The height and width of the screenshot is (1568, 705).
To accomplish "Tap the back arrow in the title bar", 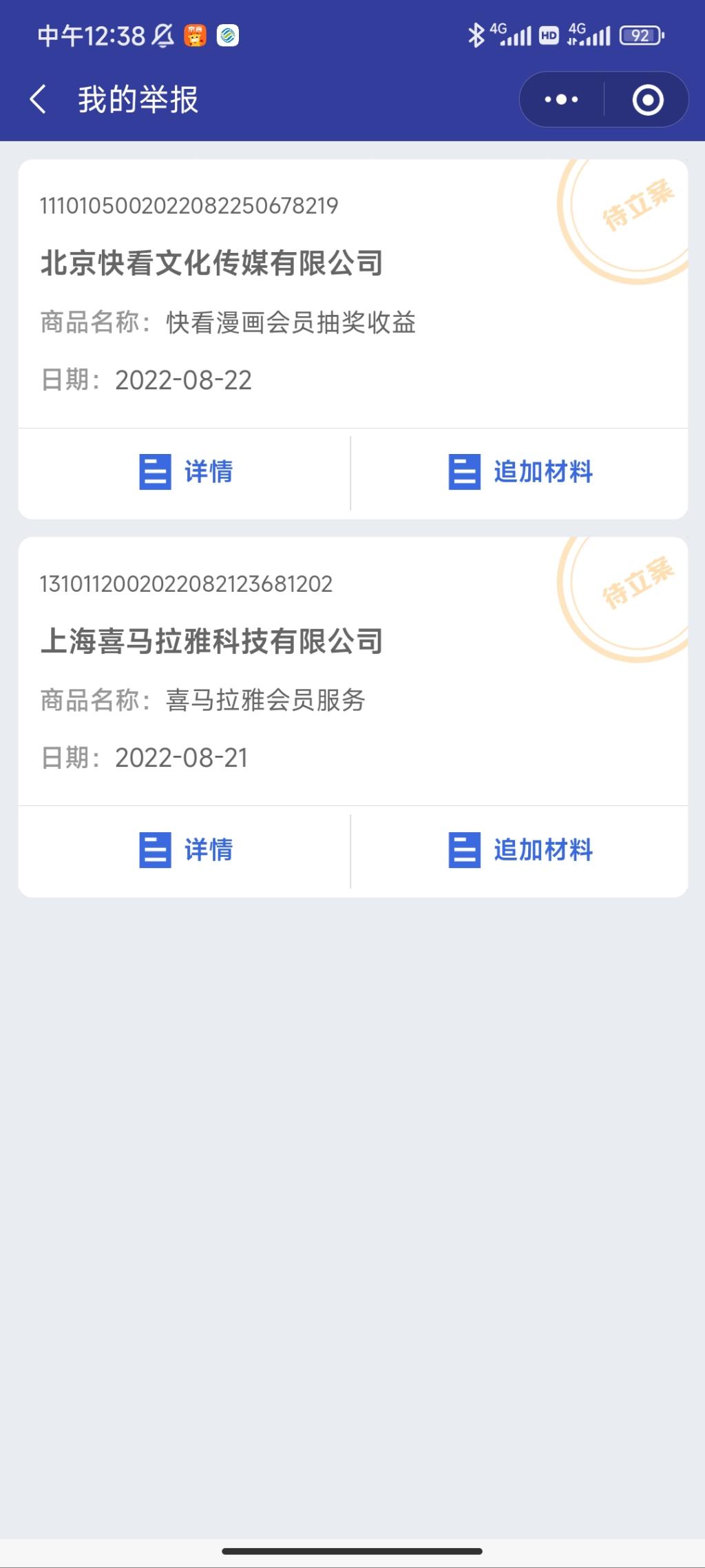I will click(x=39, y=99).
